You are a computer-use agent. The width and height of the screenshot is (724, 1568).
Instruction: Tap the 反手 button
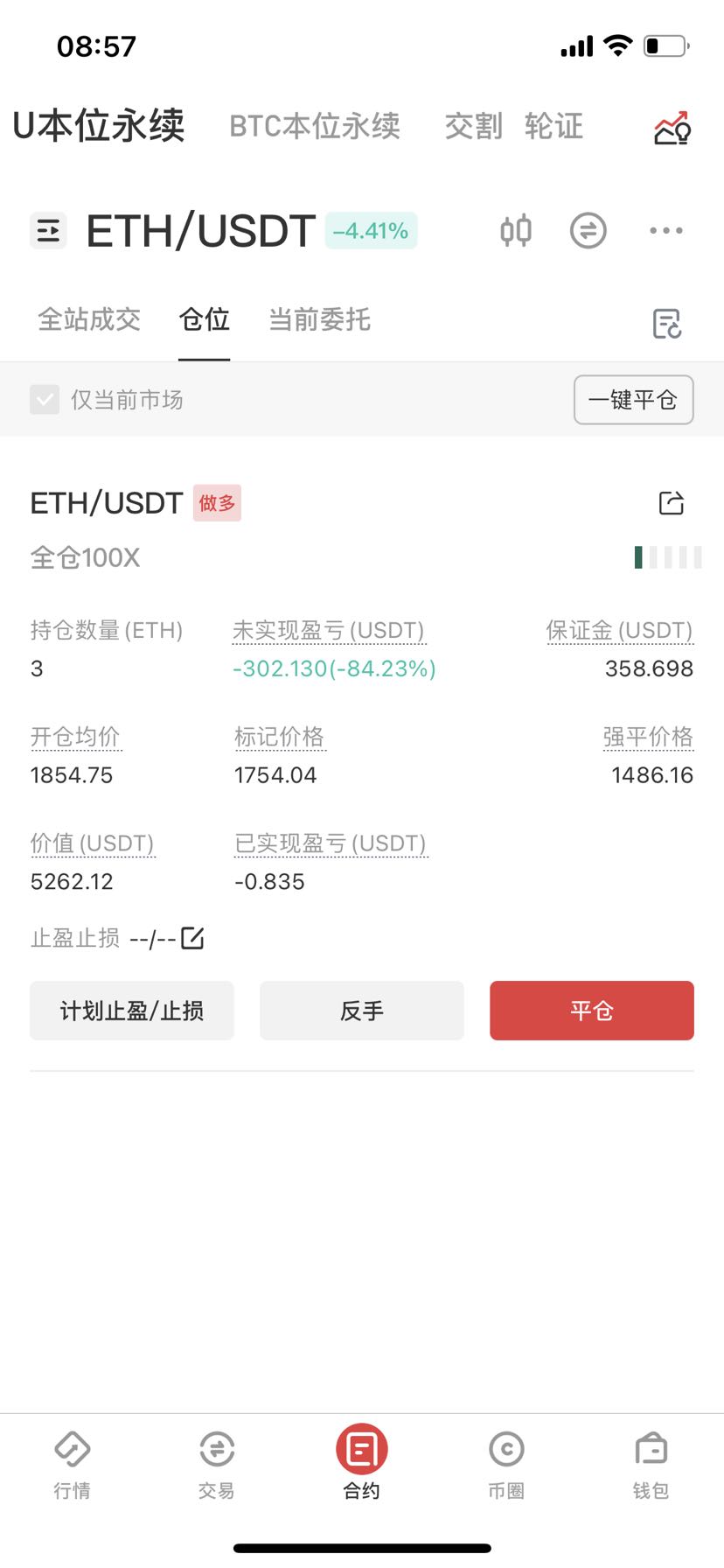pyautogui.click(x=362, y=1011)
